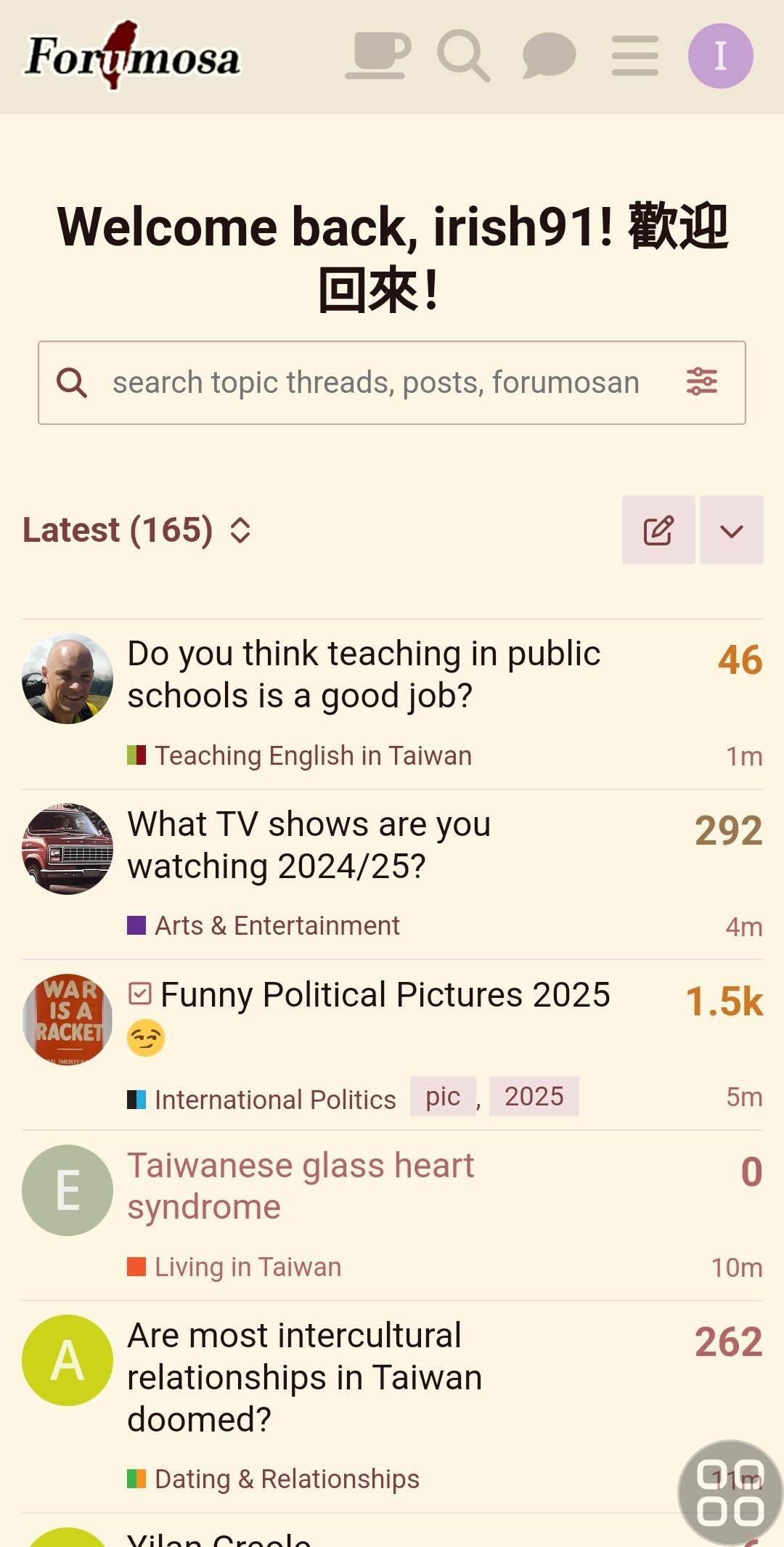
Task: Open intercultural relationships in Taiwan thread
Action: [305, 1377]
